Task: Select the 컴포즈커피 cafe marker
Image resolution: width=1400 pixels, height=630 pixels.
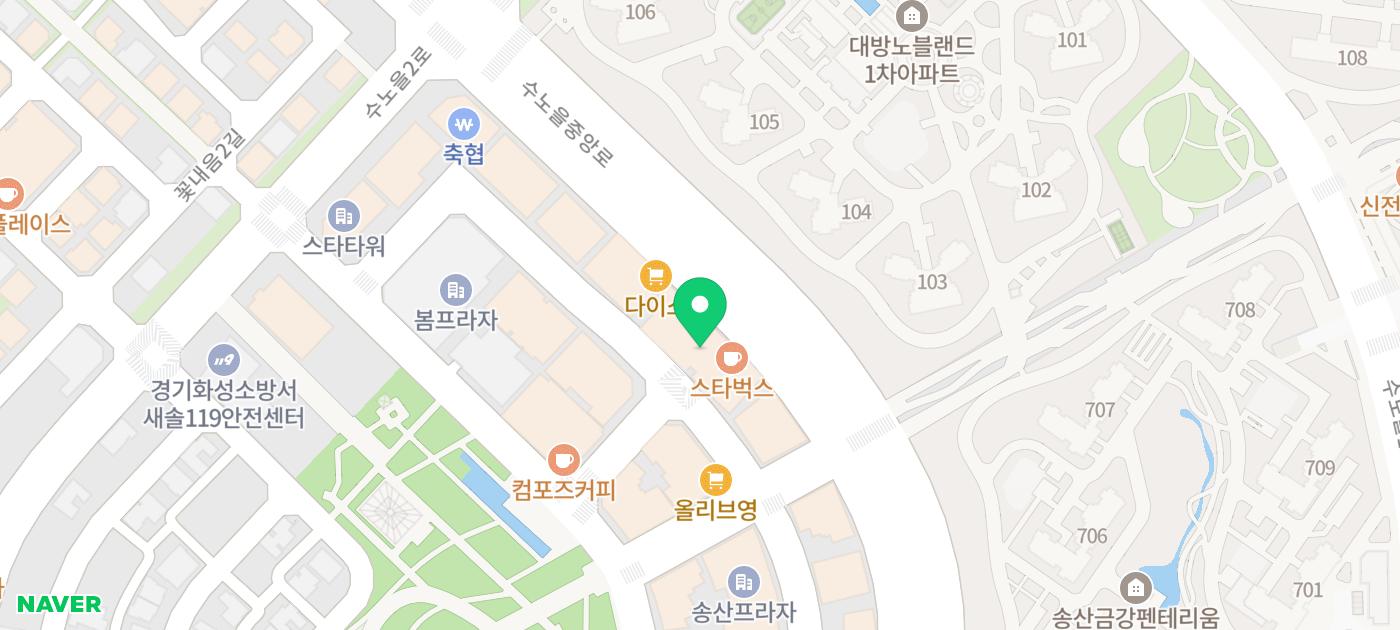Action: (x=564, y=460)
